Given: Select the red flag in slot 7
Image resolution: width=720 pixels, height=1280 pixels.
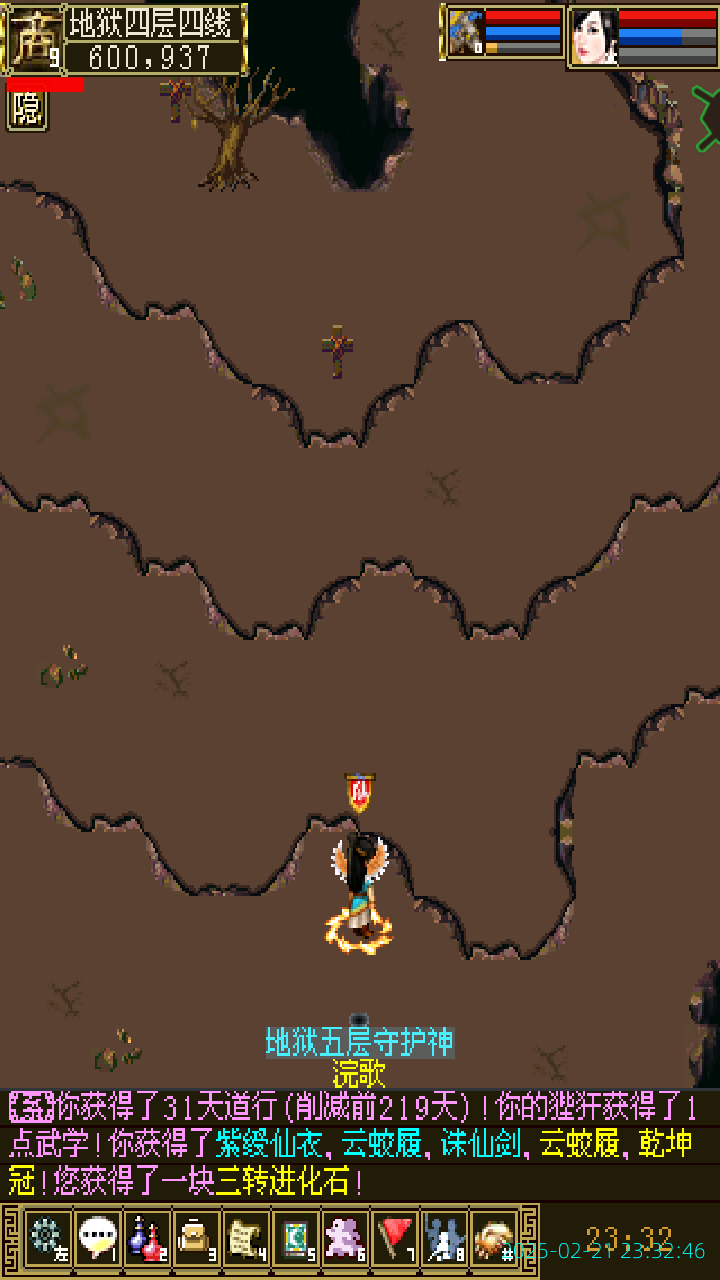Looking at the screenshot, I should tap(396, 1238).
